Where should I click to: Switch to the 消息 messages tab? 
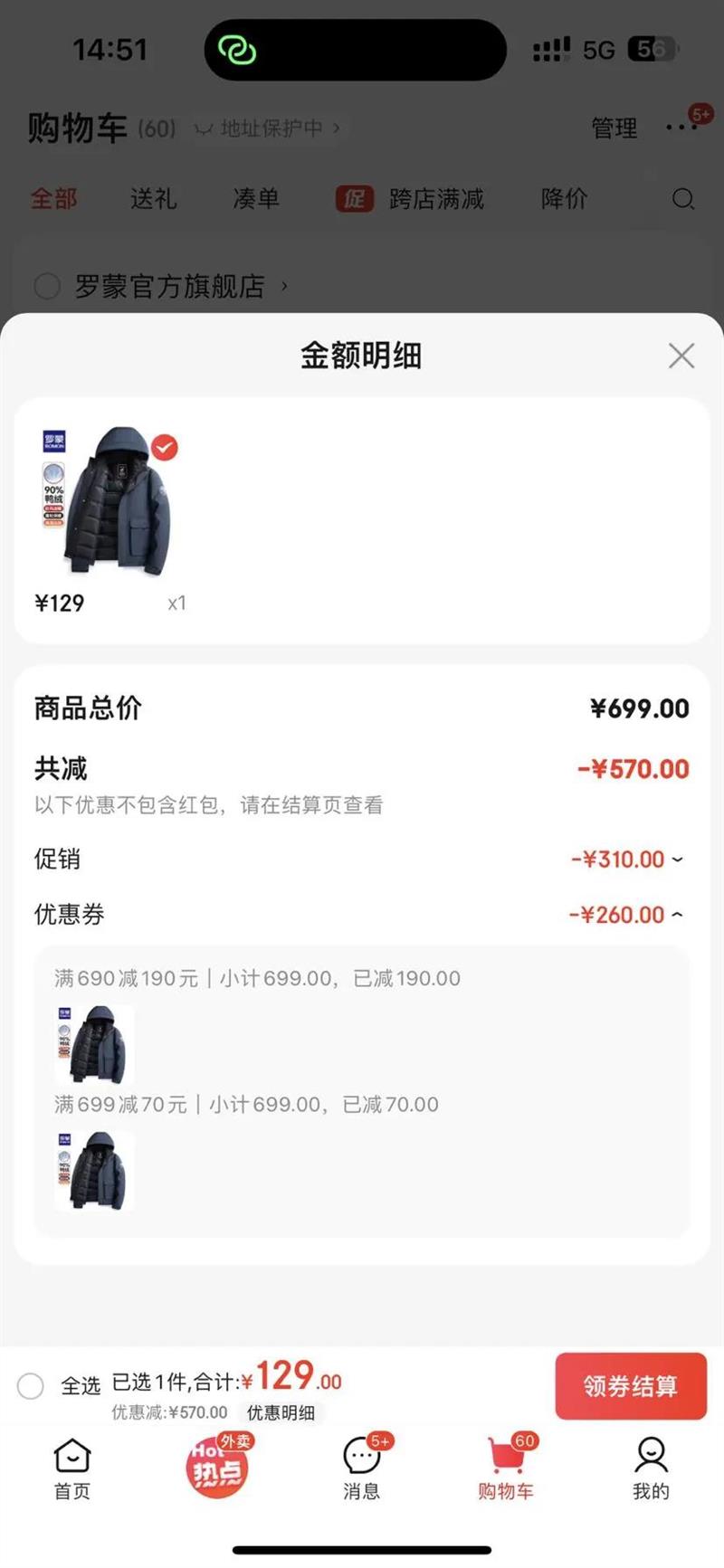[361, 1468]
